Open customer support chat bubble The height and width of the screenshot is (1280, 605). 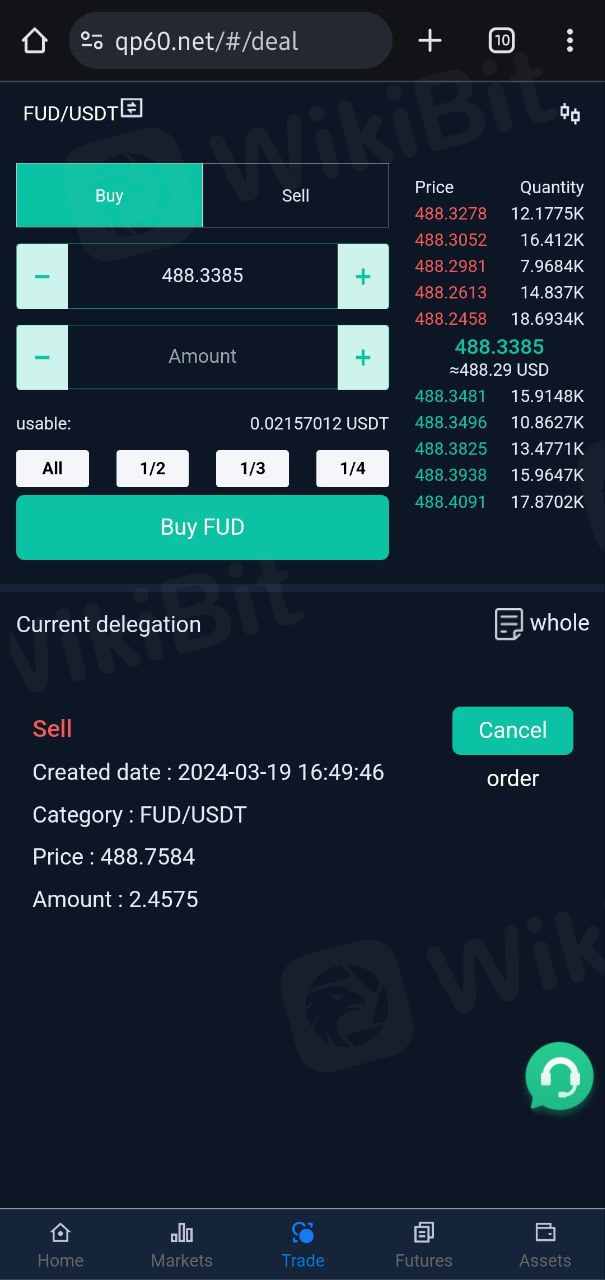(559, 1076)
